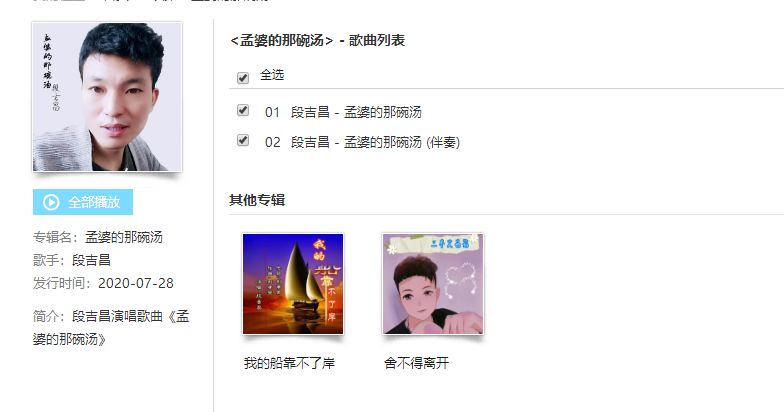The image size is (784, 412).
Task: Toggle the 全选 select-all checkbox
Action: coord(243,78)
